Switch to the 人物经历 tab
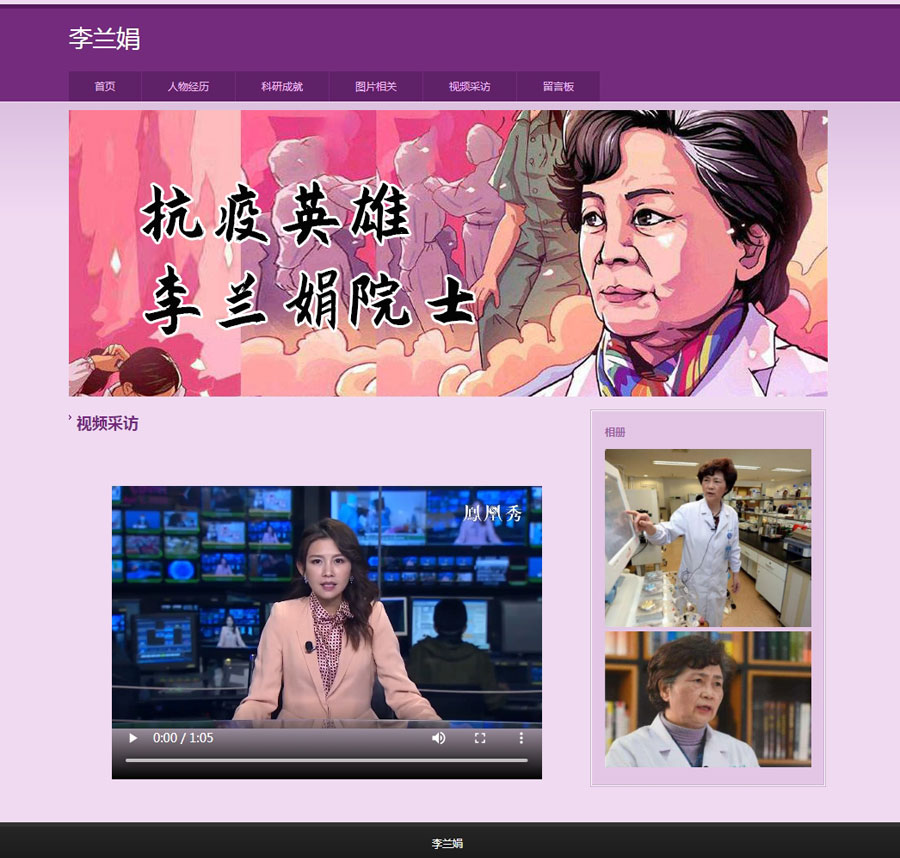 [x=188, y=87]
